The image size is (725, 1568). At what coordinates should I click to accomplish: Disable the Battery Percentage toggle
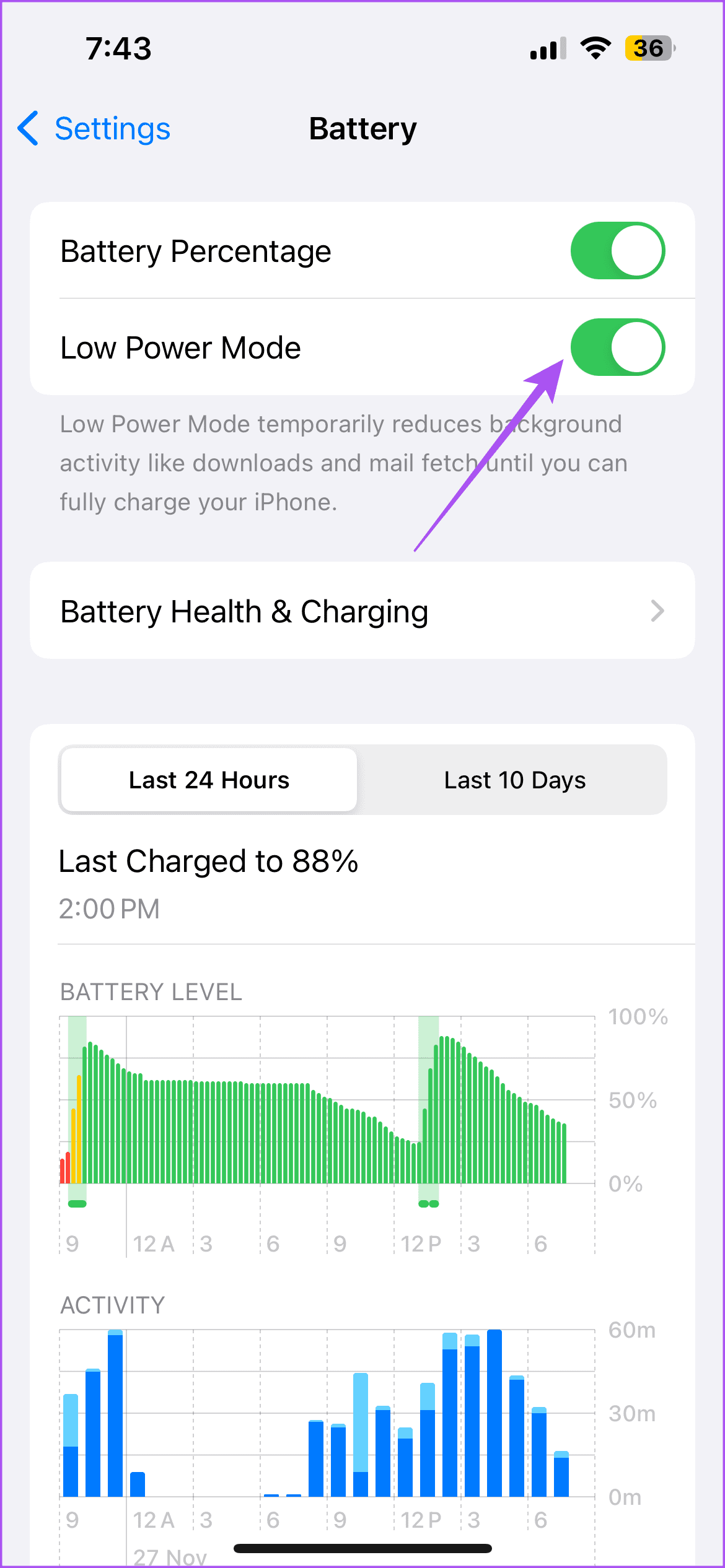coord(617,250)
